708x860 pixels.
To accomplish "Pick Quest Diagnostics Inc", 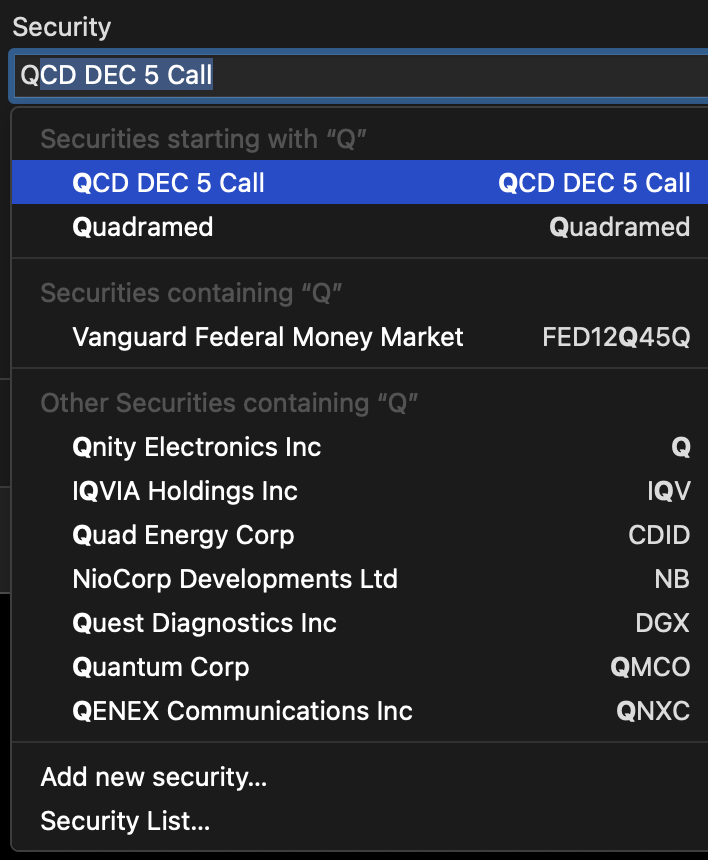I will [360, 623].
